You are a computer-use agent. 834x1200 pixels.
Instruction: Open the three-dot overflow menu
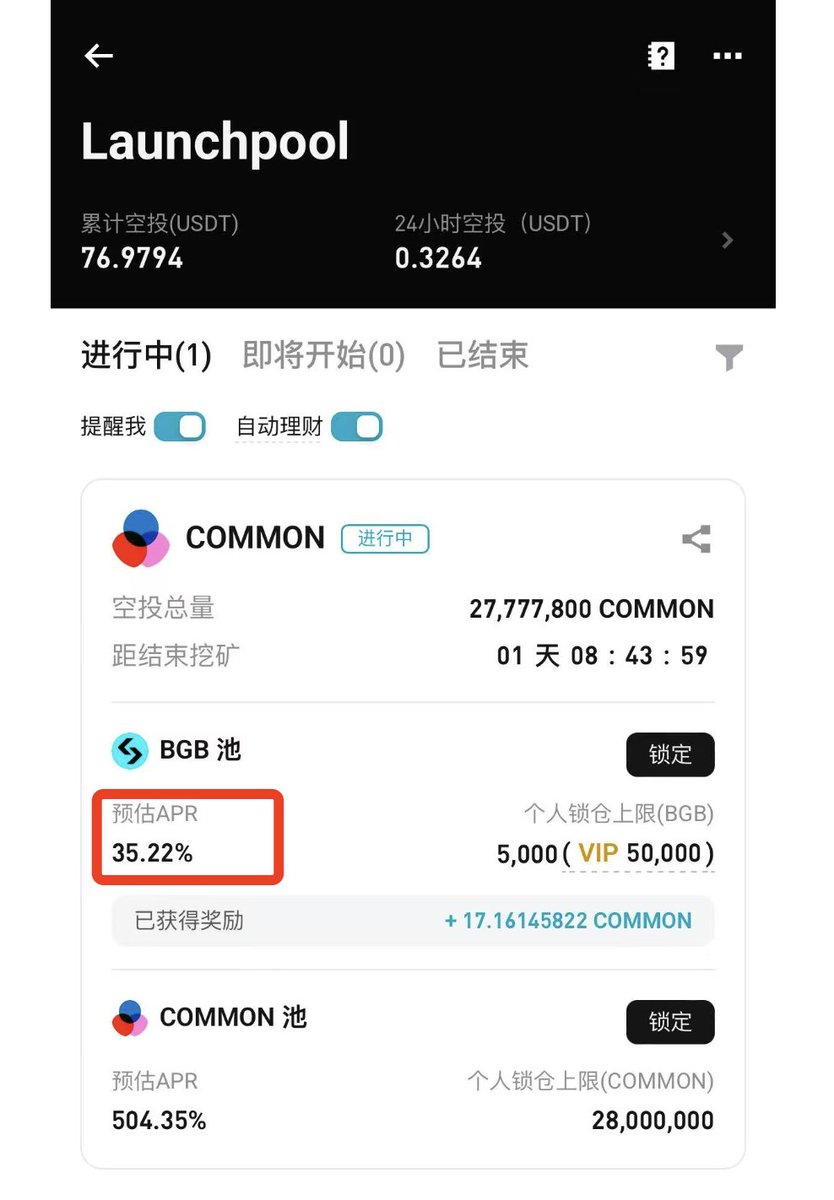(x=727, y=56)
